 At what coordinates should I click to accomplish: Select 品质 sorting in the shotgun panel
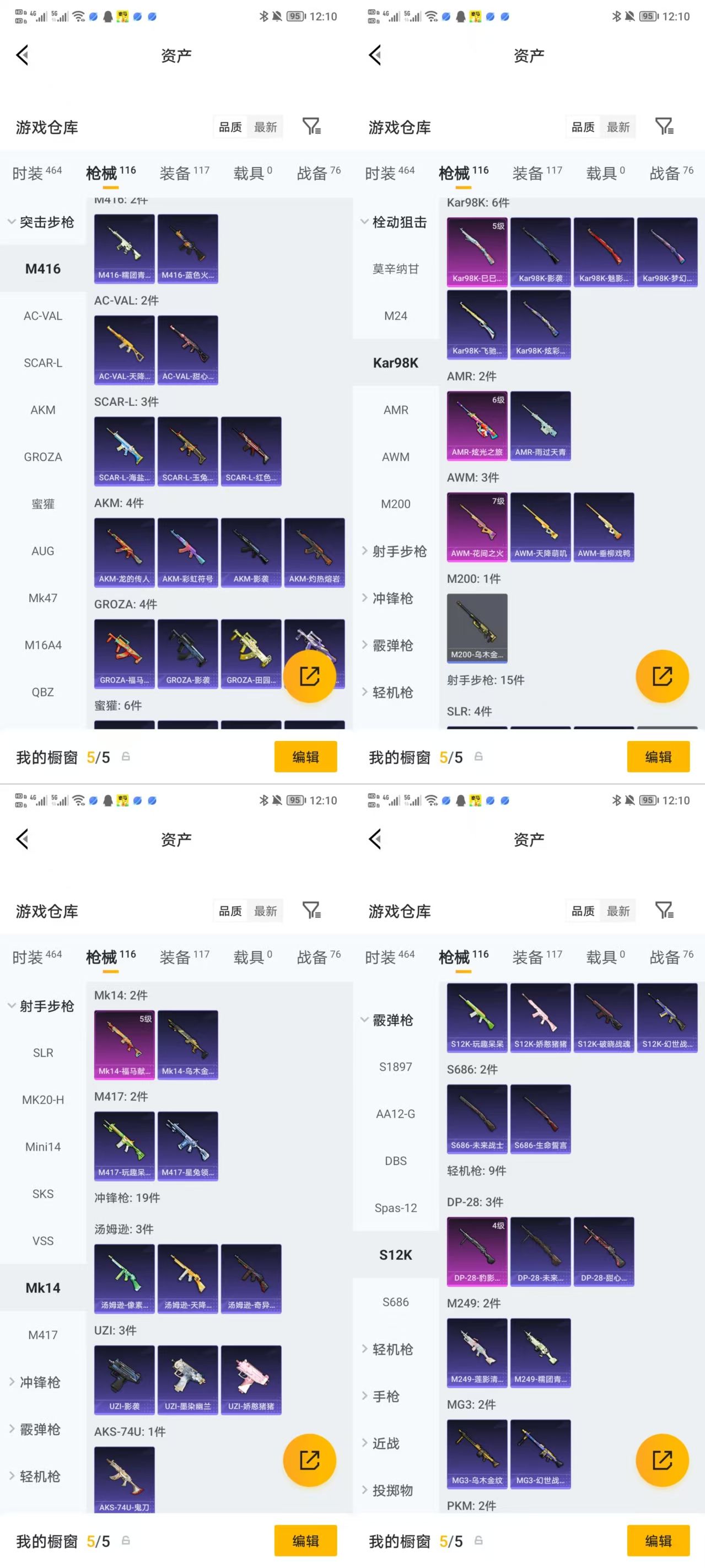pyautogui.click(x=582, y=910)
